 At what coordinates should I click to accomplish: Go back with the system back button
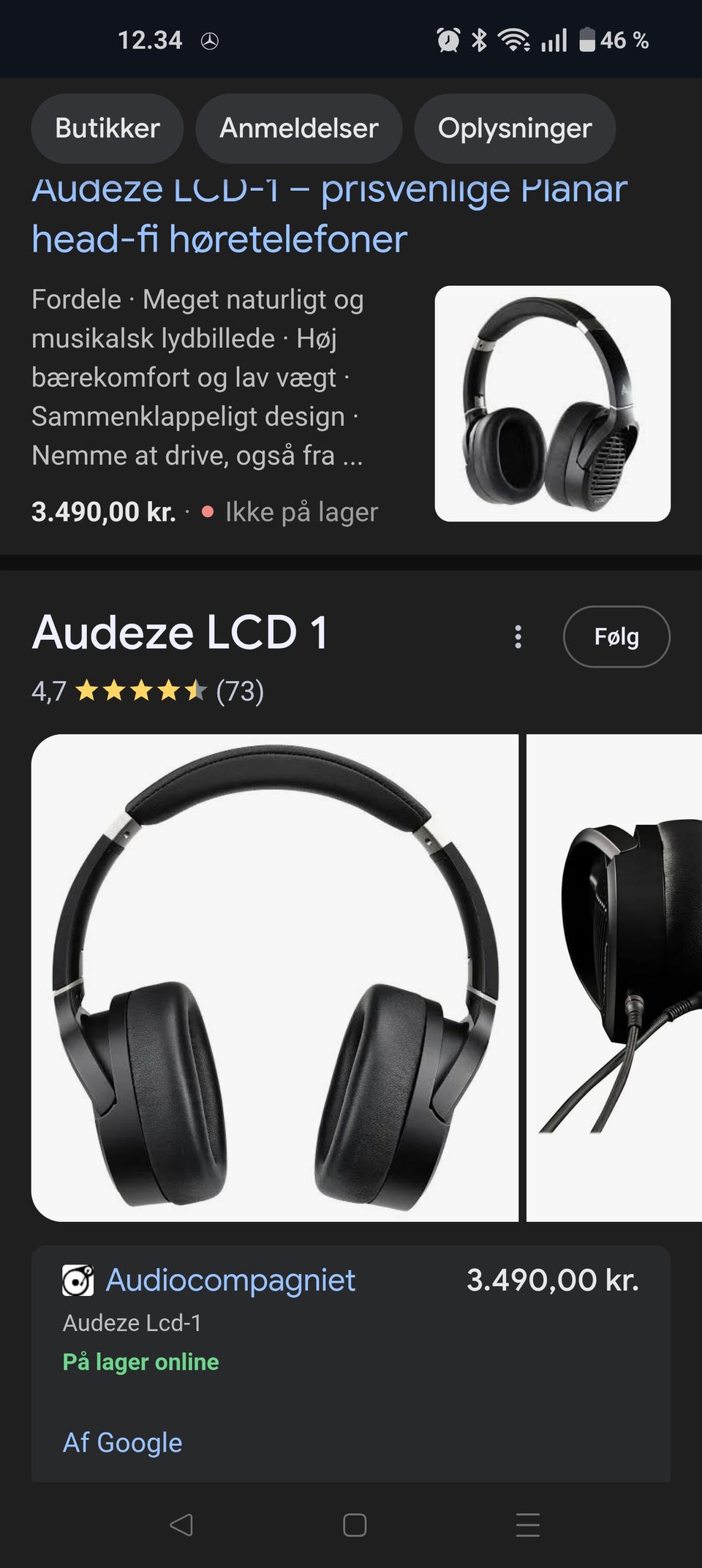pyautogui.click(x=181, y=1525)
